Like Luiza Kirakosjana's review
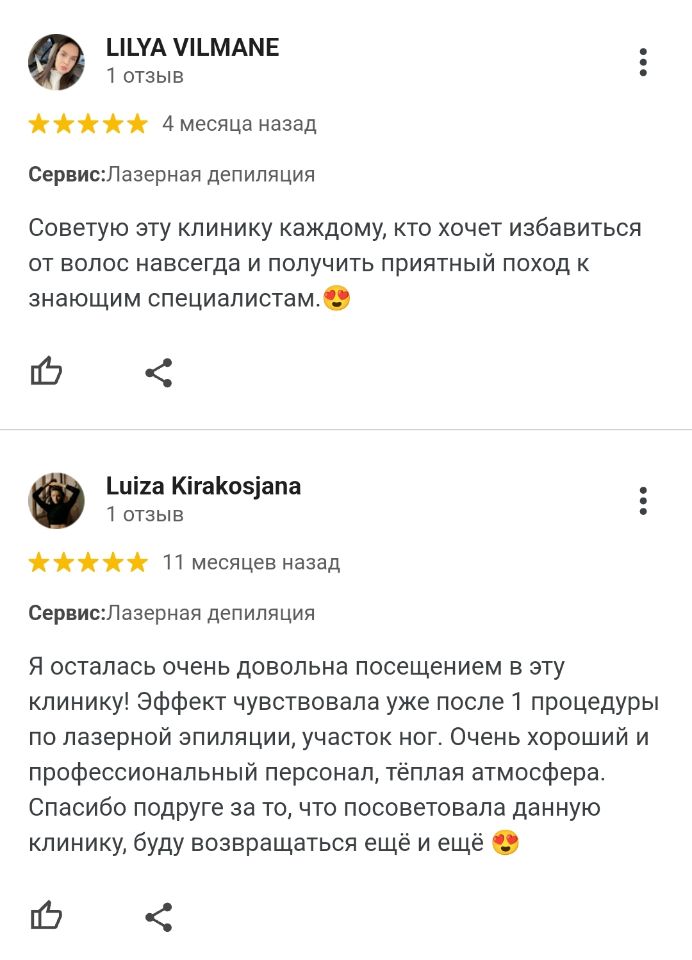 pos(46,915)
